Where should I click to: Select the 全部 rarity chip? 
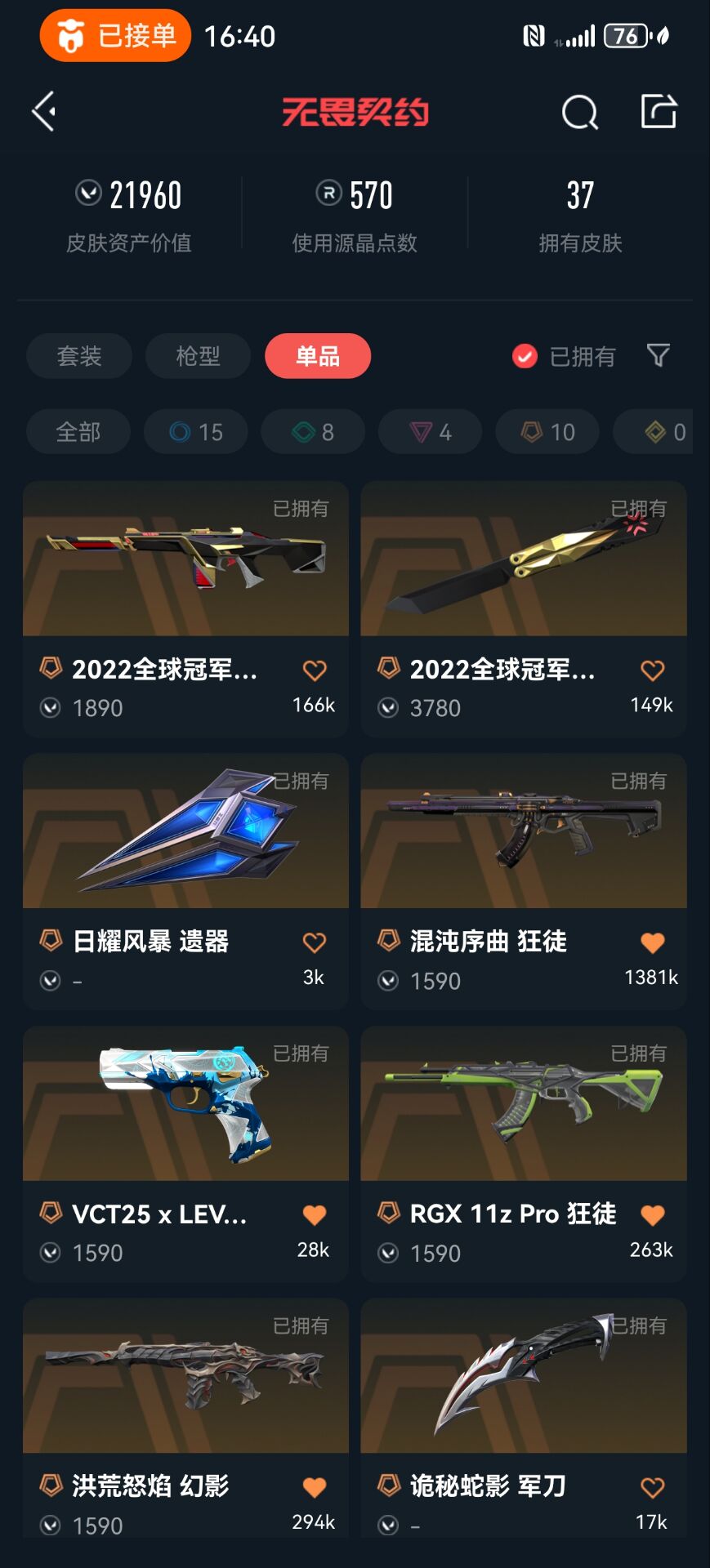click(78, 431)
